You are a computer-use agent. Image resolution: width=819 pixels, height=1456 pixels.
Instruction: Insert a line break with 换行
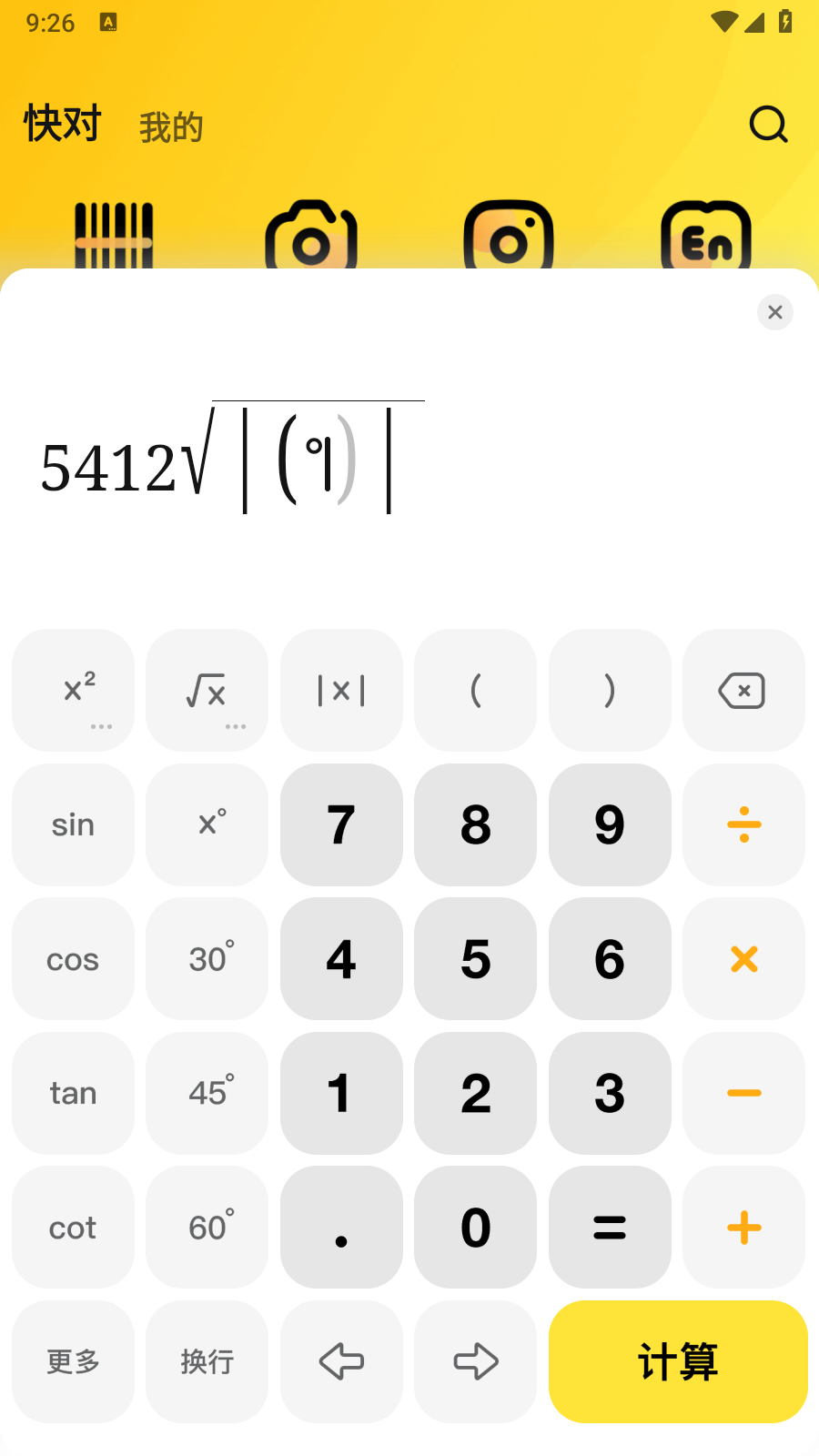[207, 1361]
